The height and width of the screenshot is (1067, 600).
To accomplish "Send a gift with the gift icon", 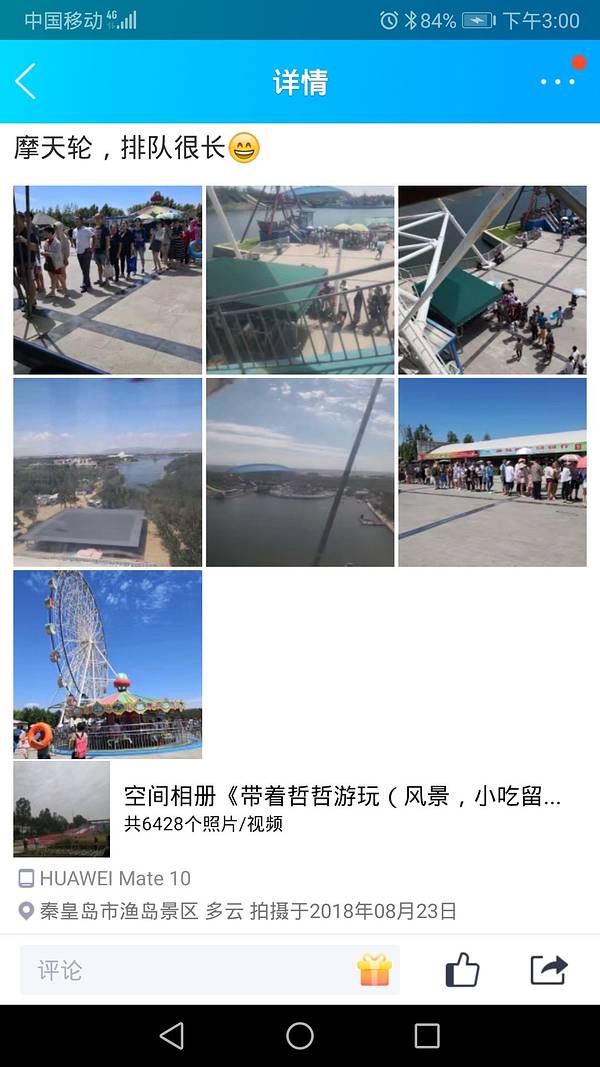I will [374, 970].
